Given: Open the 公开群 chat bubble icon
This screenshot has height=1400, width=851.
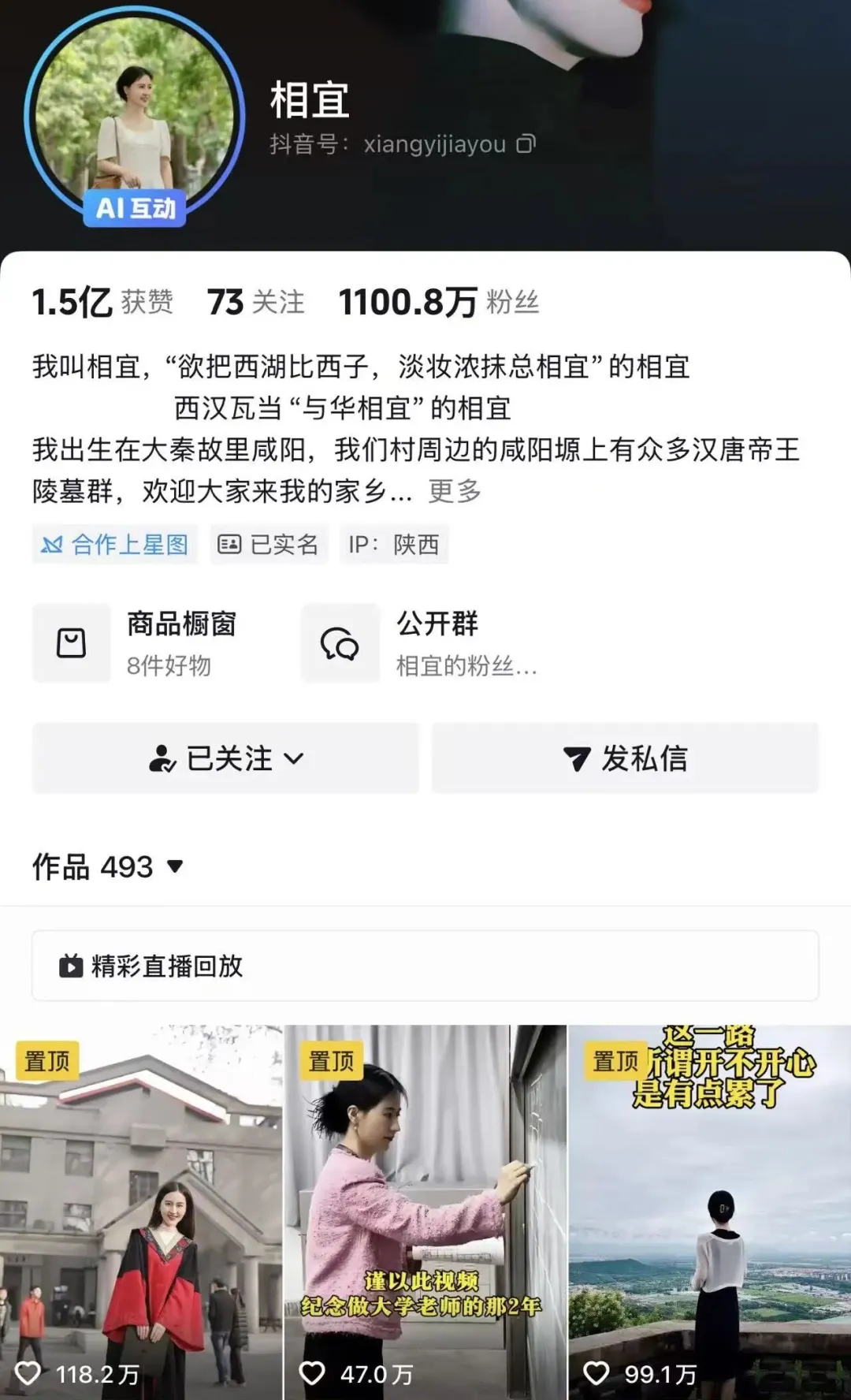Looking at the screenshot, I should pos(340,642).
